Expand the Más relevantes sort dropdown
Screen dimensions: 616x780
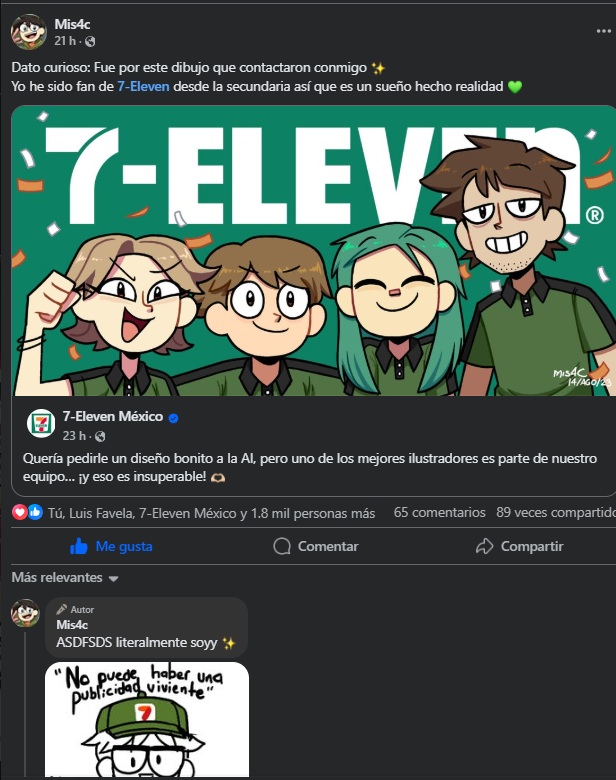(65, 578)
